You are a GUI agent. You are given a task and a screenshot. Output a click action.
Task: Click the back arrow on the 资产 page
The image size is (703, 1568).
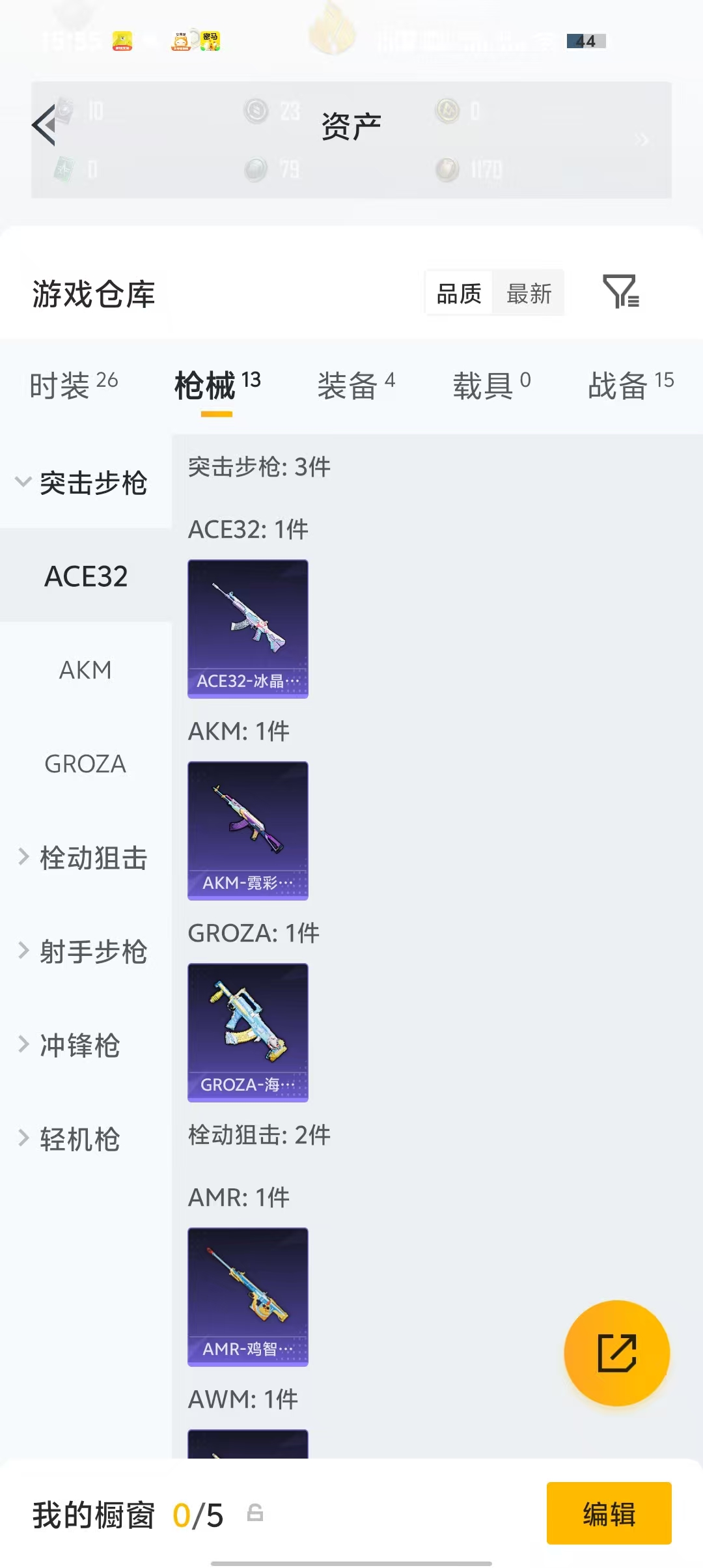point(44,125)
